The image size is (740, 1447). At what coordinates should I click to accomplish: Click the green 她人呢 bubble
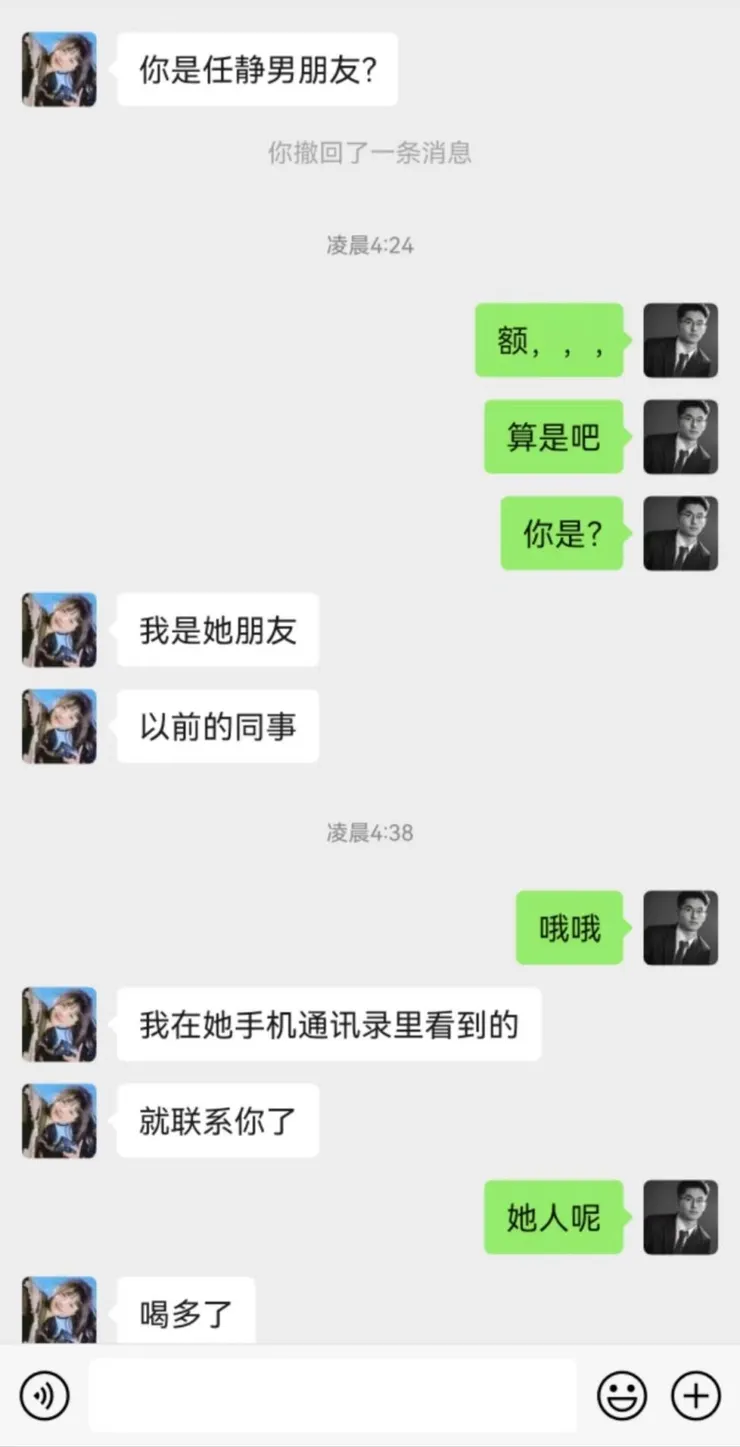coord(553,1217)
